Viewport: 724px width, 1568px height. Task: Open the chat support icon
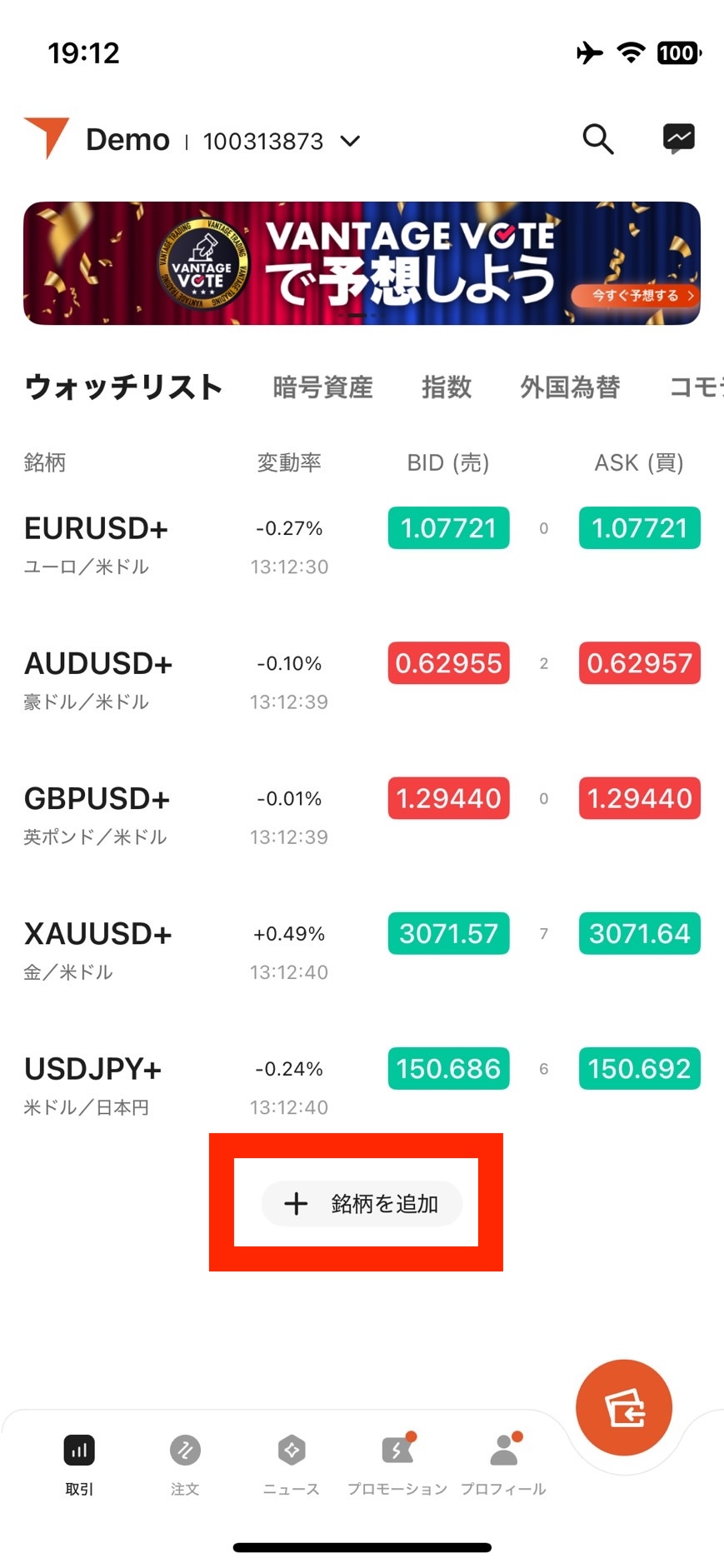pyautogui.click(x=679, y=139)
